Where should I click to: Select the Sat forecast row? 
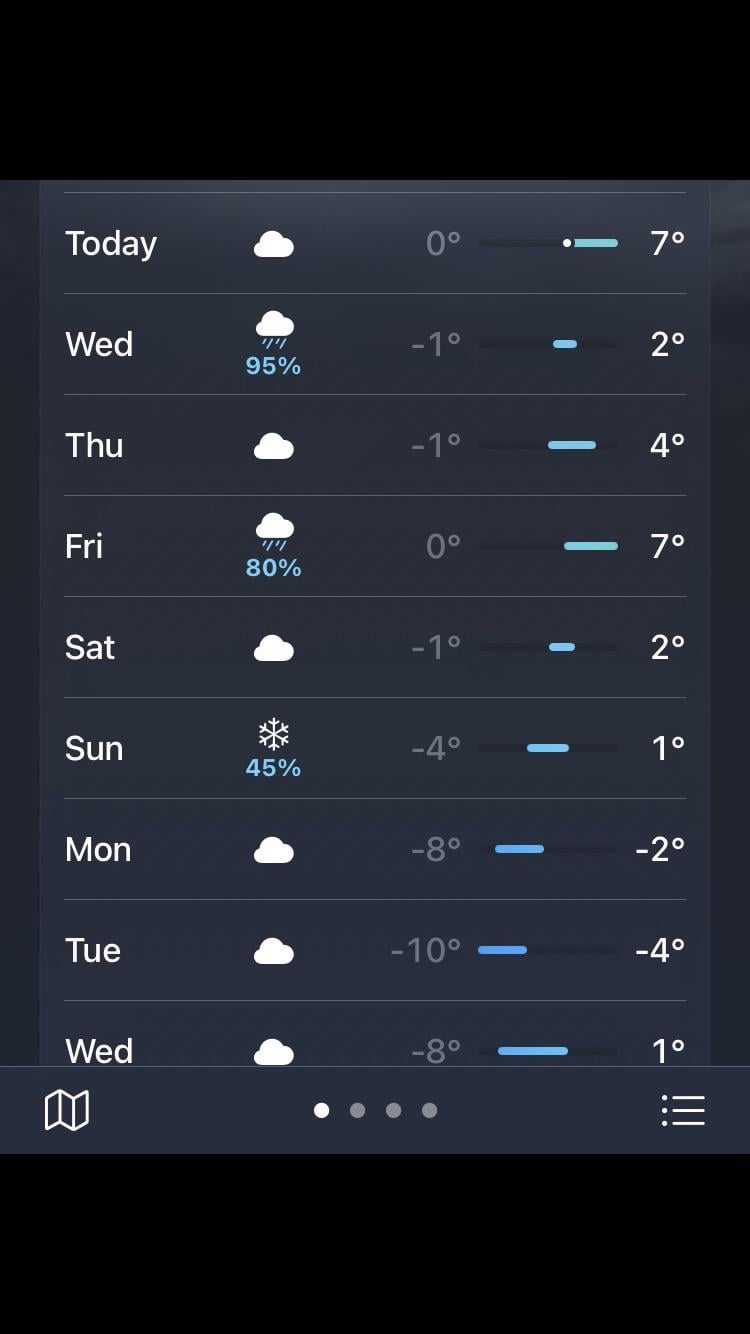(x=375, y=647)
